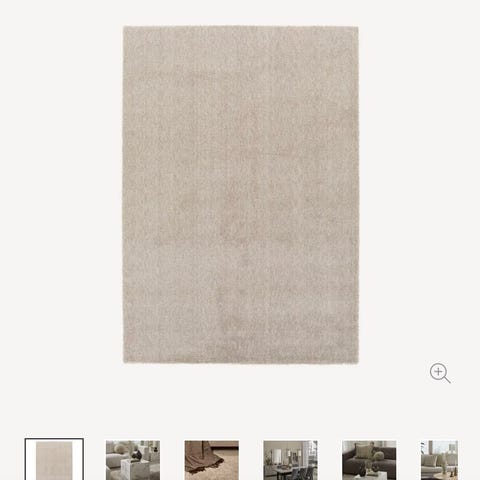Tap the magnifier zoom icon

[440, 373]
